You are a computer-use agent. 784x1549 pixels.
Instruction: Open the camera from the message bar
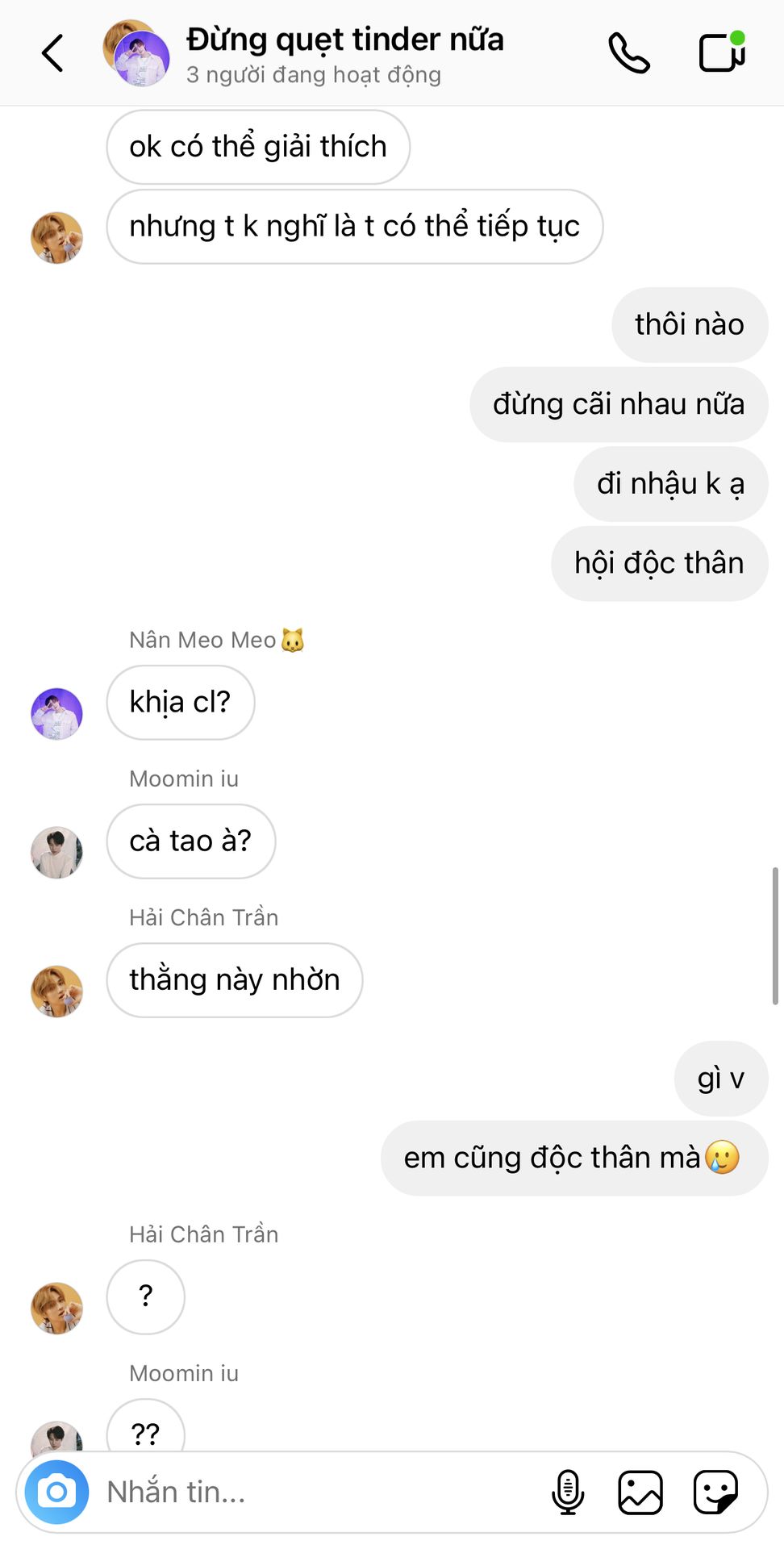[x=56, y=1492]
